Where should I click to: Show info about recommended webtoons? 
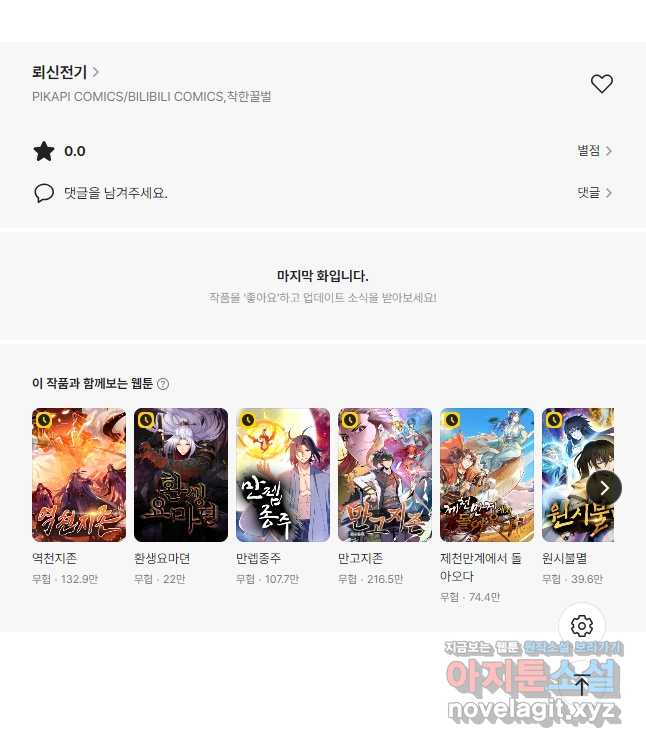163,384
